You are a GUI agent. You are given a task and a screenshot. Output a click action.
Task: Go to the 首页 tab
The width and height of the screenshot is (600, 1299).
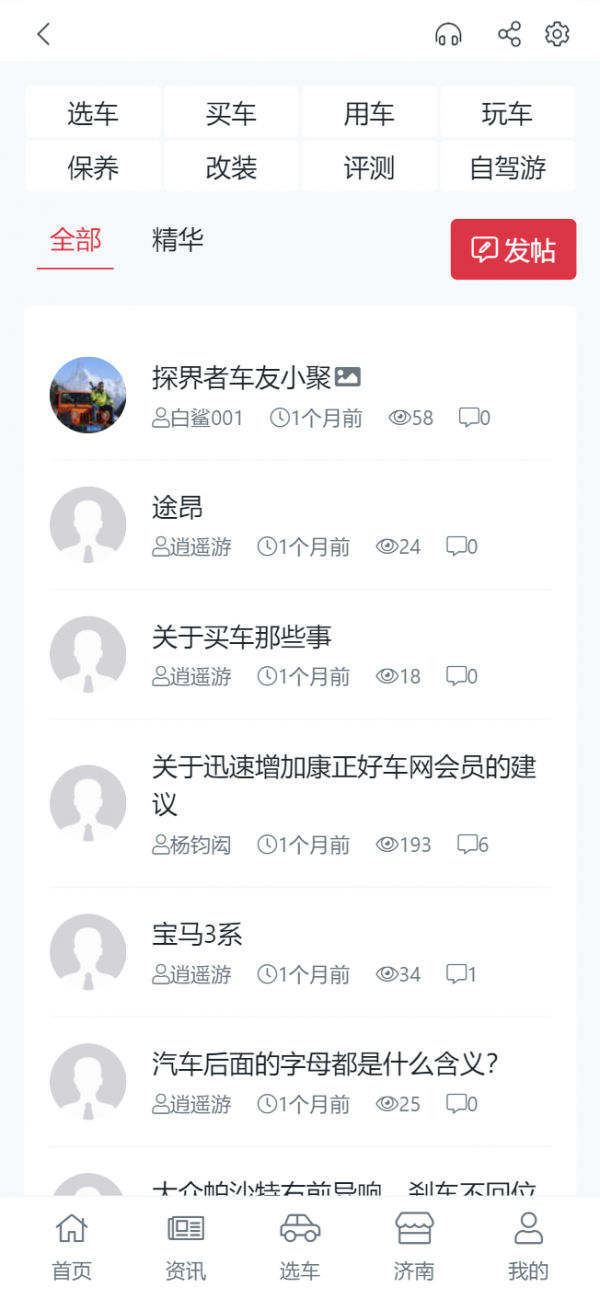point(71,1246)
